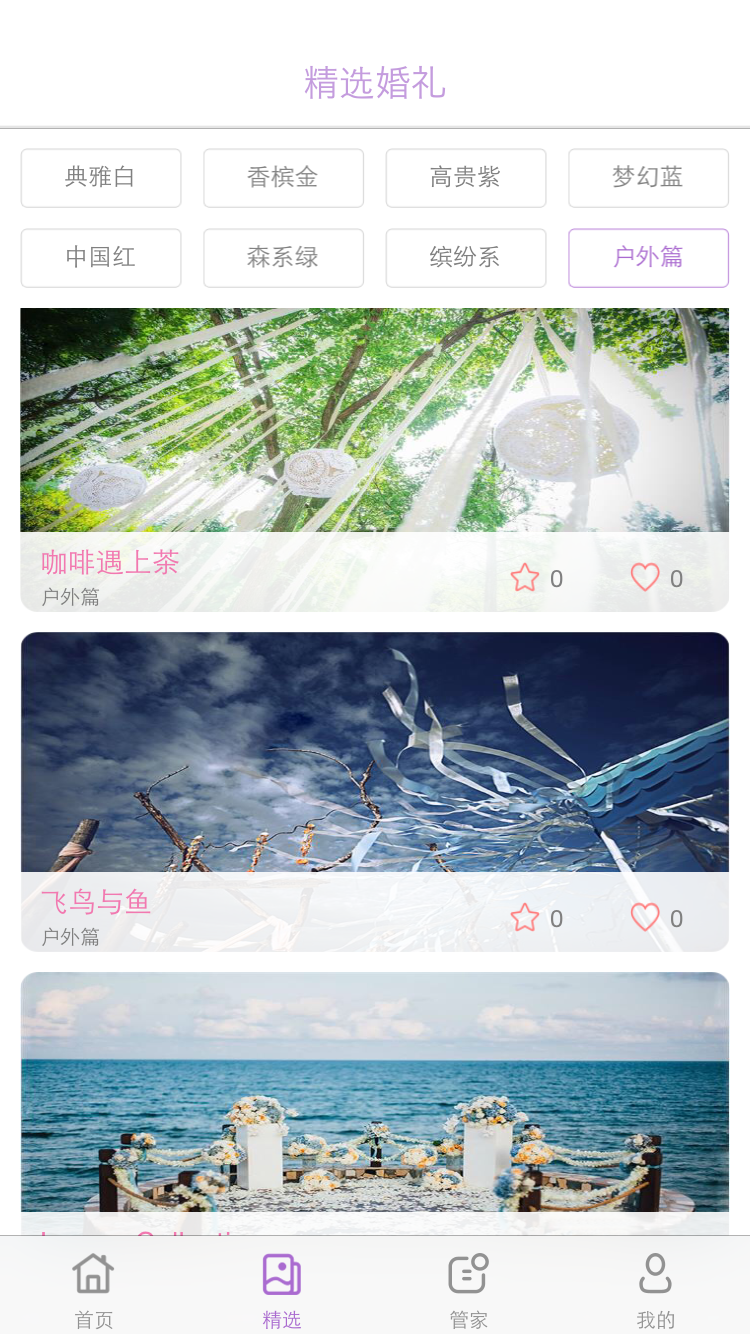Switch to the 精选 tab
The height and width of the screenshot is (1334, 750).
coord(281,1290)
